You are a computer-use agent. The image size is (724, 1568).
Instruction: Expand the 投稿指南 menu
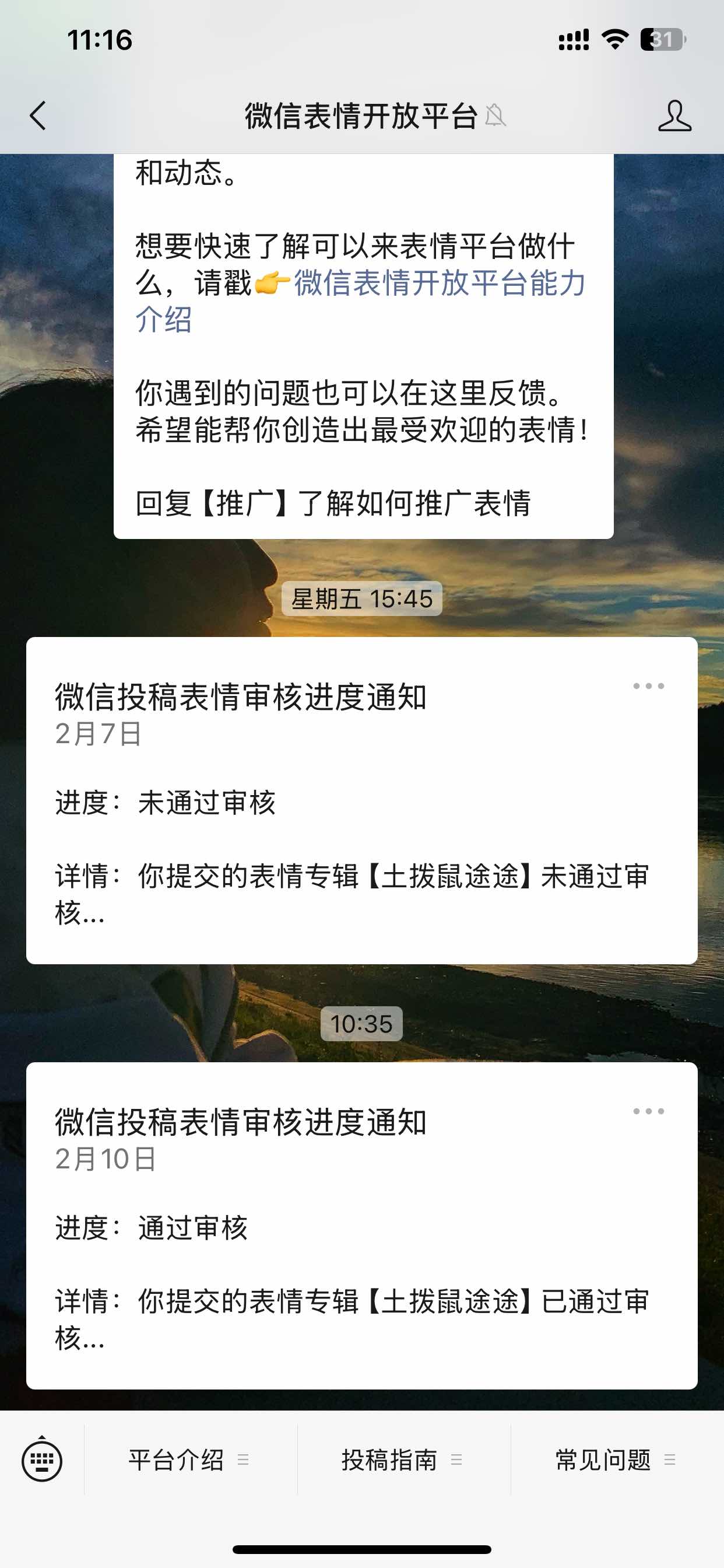[402, 1459]
